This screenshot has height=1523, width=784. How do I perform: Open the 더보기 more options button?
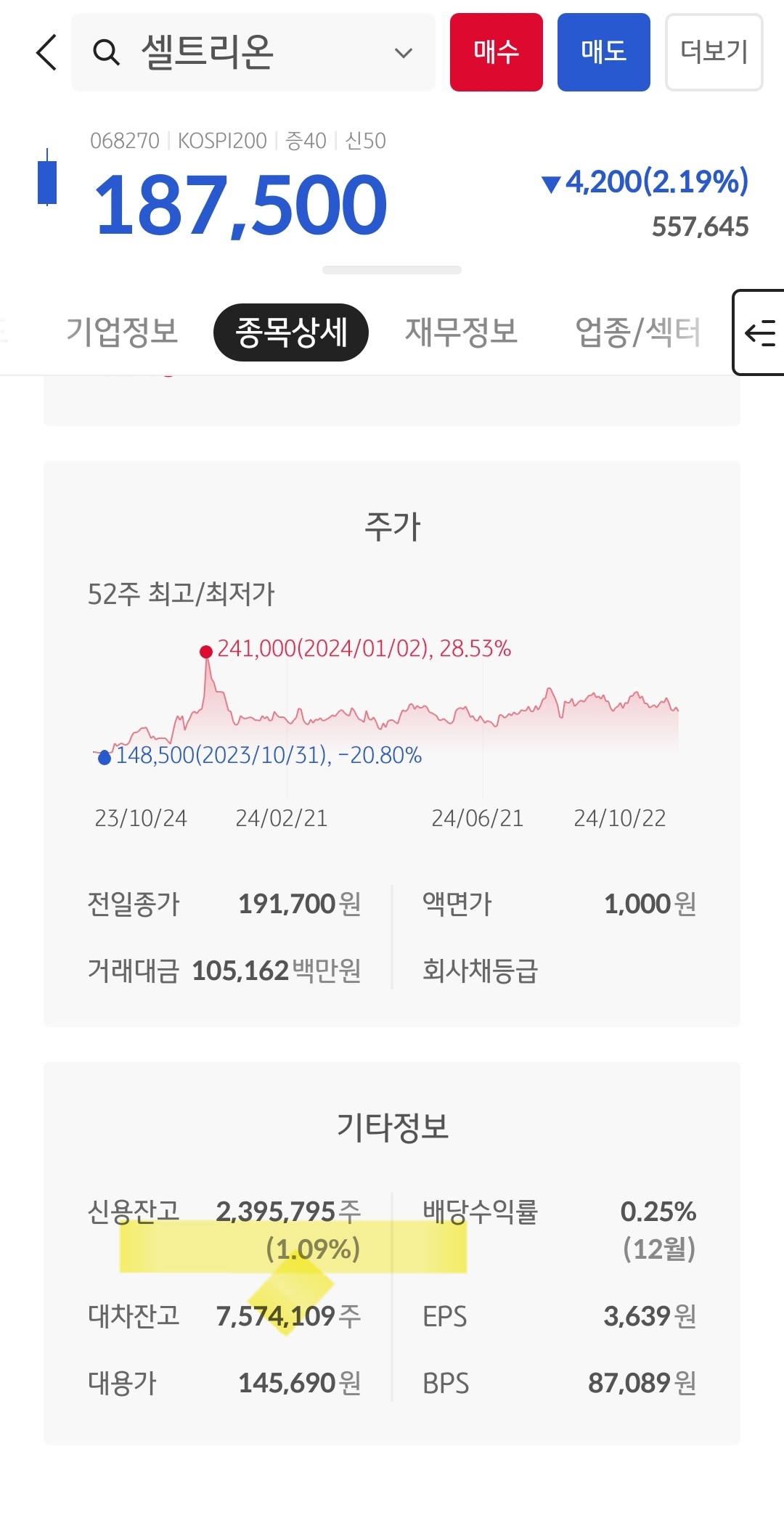pyautogui.click(x=714, y=52)
